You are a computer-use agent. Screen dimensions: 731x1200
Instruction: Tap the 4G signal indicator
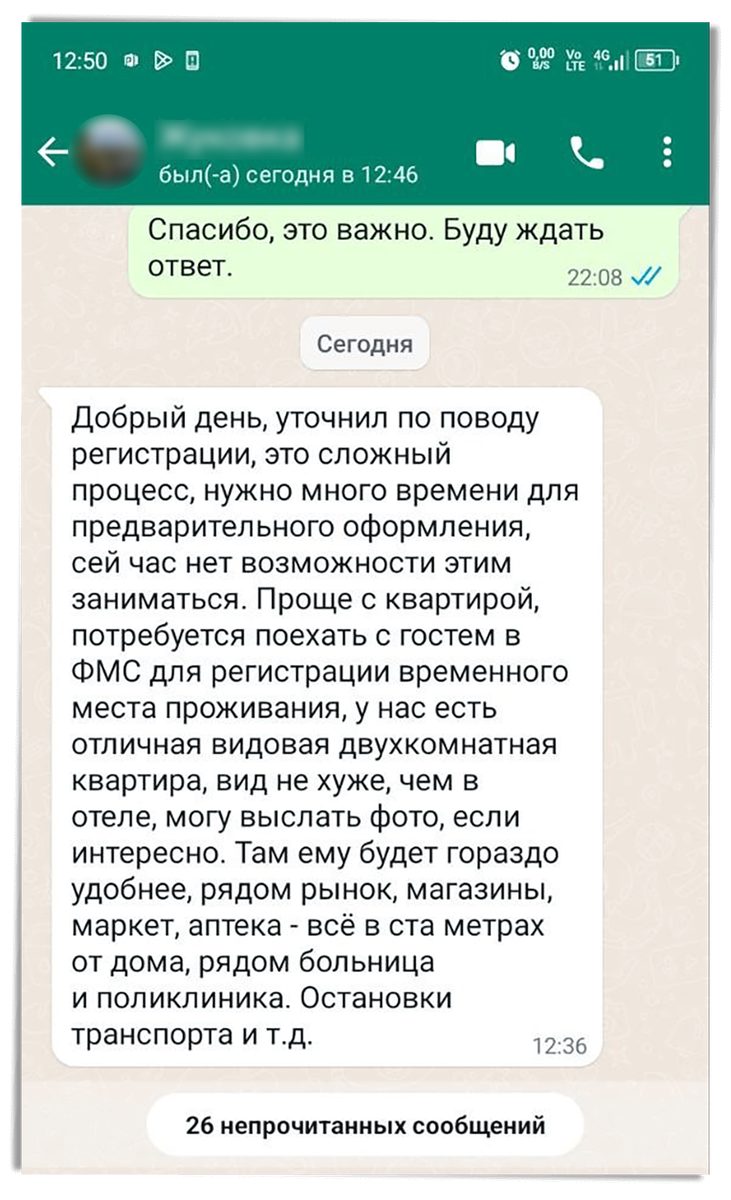coord(611,60)
